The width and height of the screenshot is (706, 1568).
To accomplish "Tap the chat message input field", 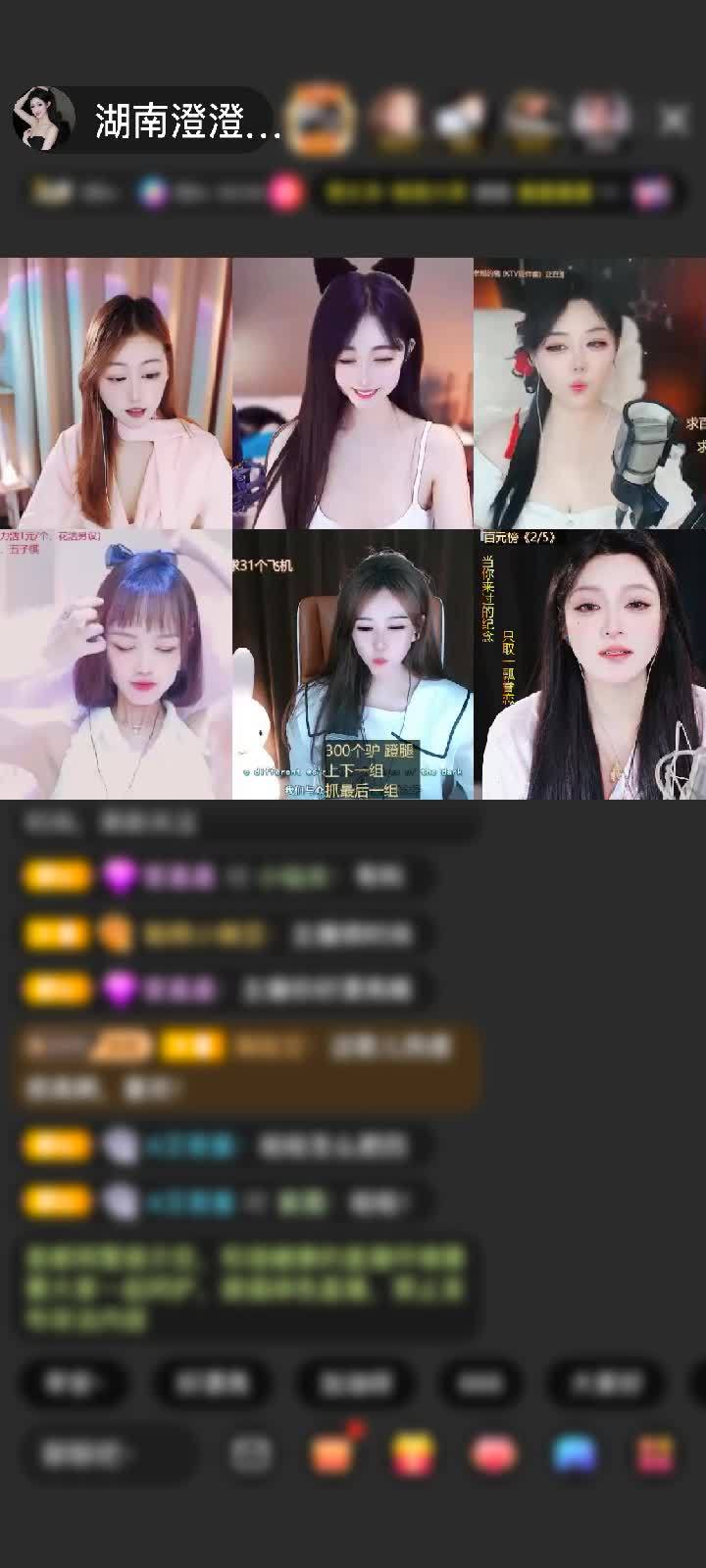I will point(108,1454).
